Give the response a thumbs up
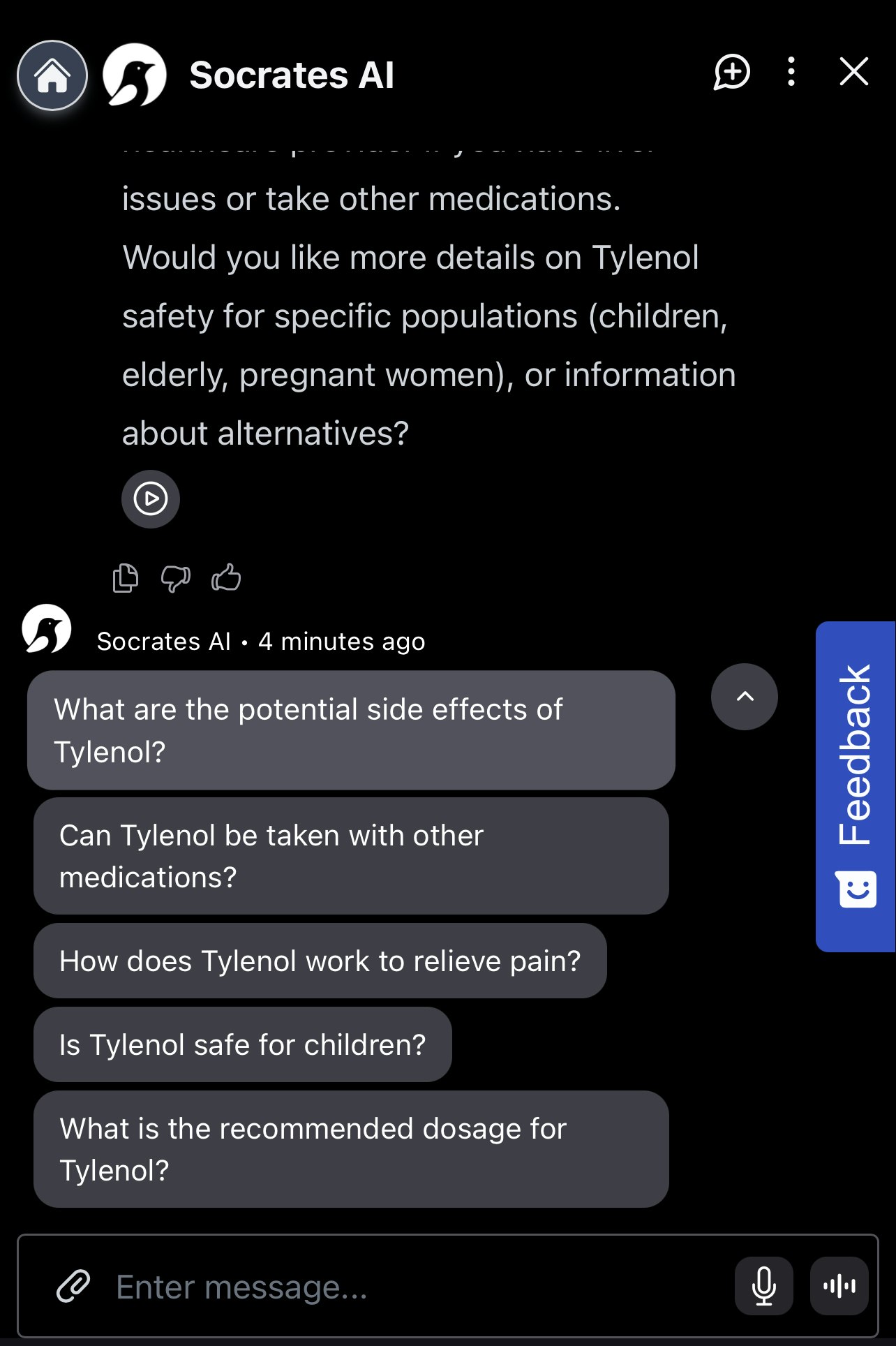The image size is (896, 1346). point(226,578)
